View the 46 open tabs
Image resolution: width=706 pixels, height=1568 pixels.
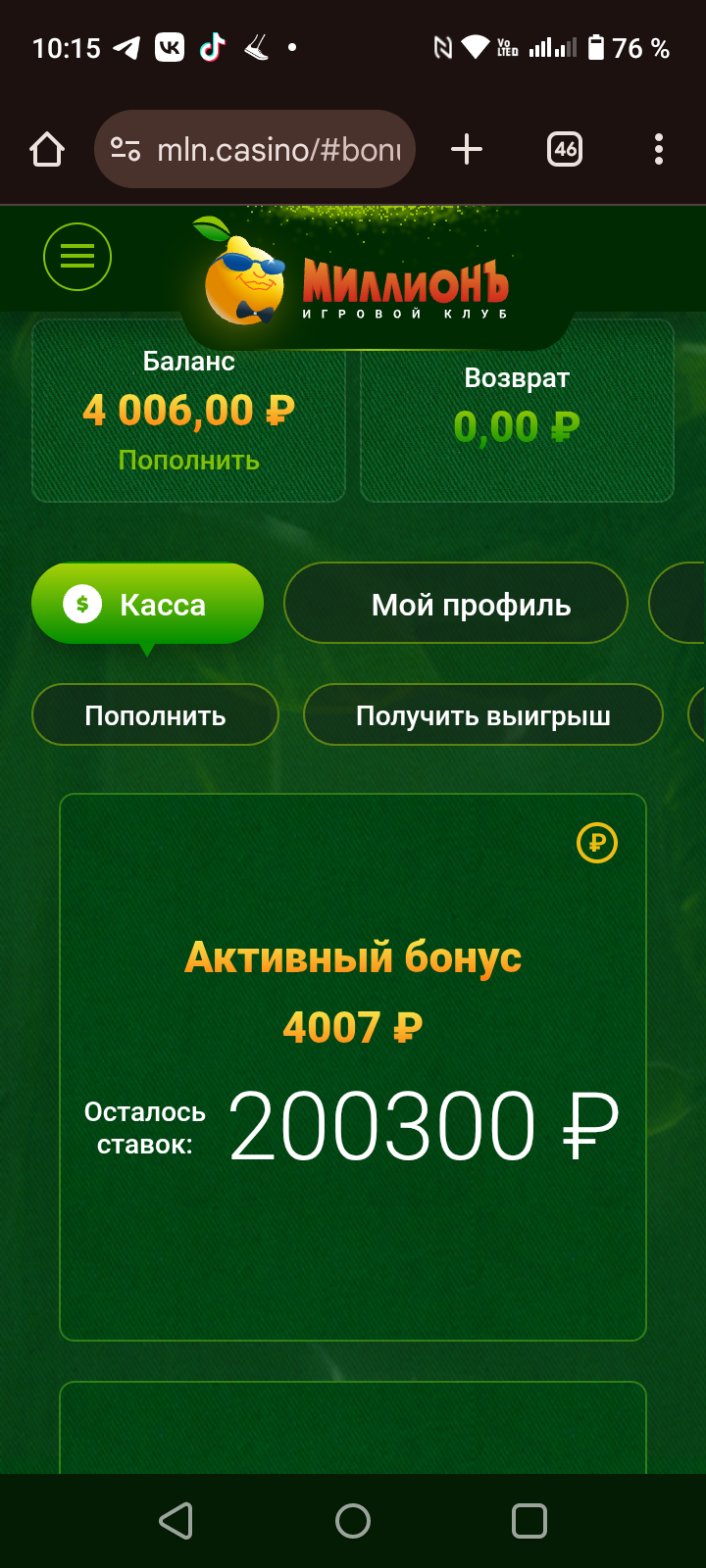[x=565, y=150]
